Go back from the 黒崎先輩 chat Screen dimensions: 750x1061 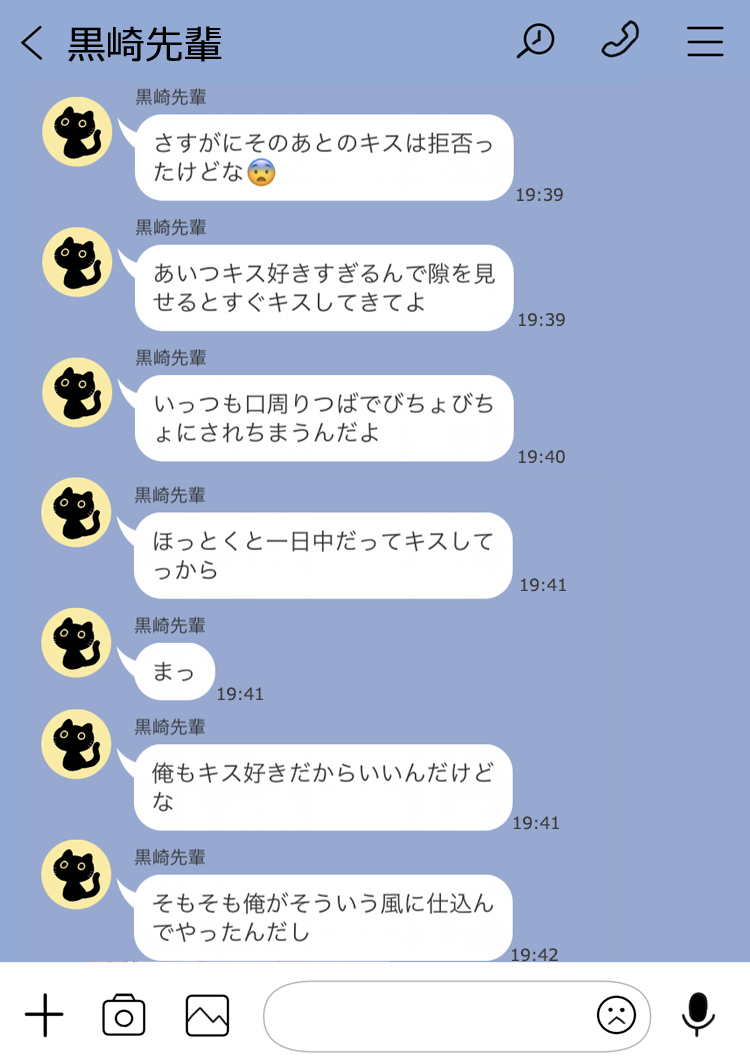[x=32, y=43]
